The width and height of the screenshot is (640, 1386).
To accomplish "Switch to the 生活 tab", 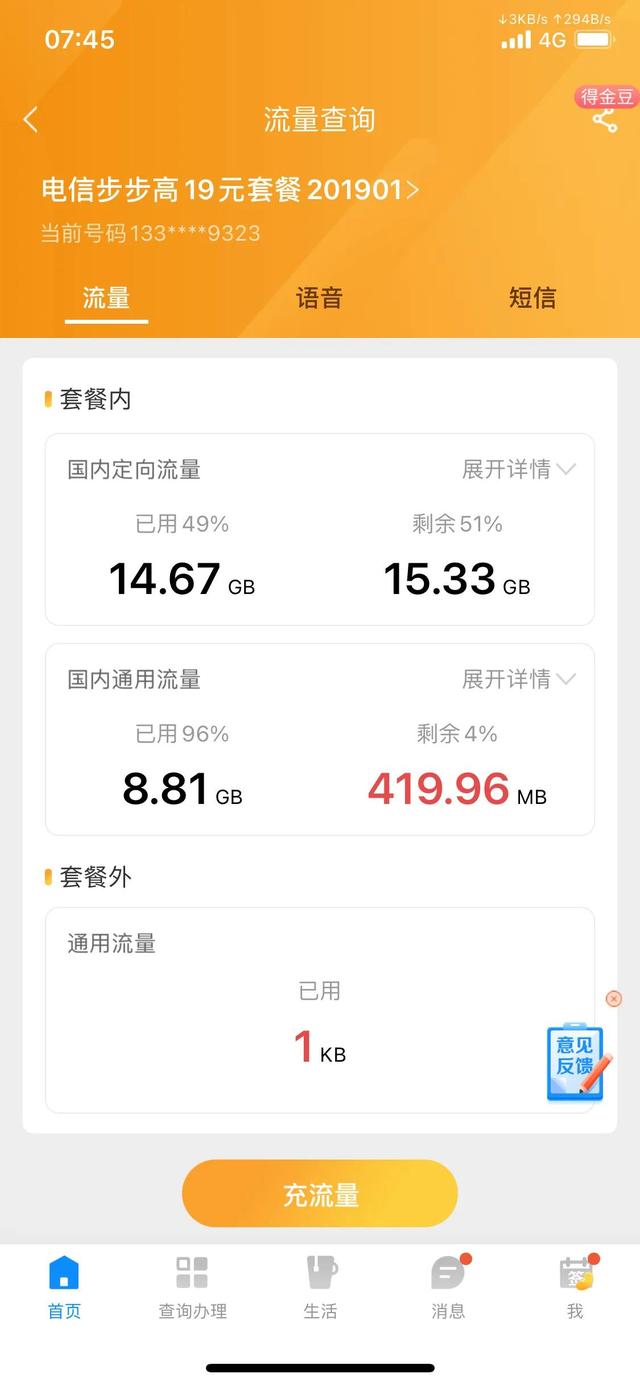I will 320,1288.
